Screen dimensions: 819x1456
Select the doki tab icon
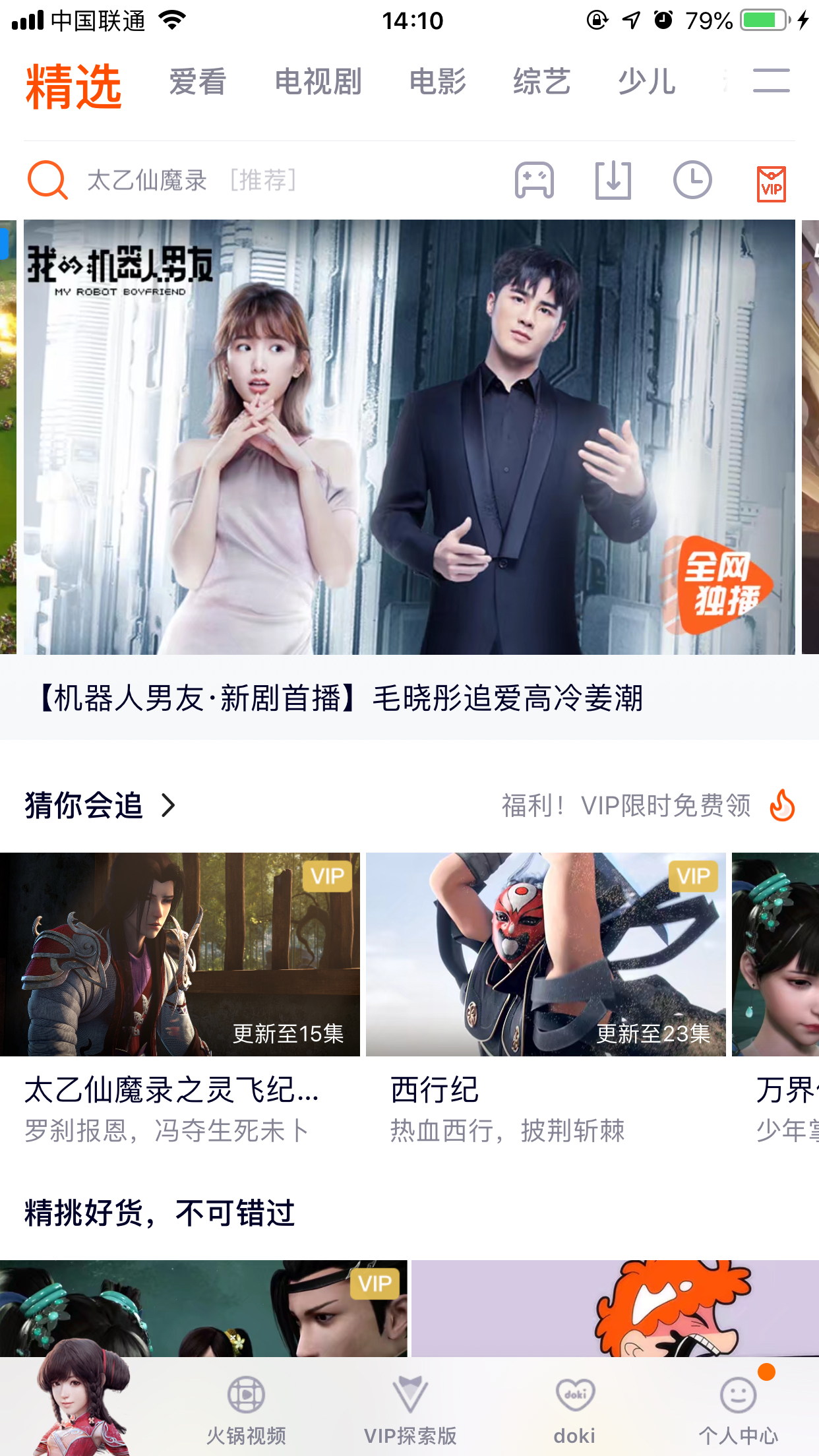click(574, 1405)
